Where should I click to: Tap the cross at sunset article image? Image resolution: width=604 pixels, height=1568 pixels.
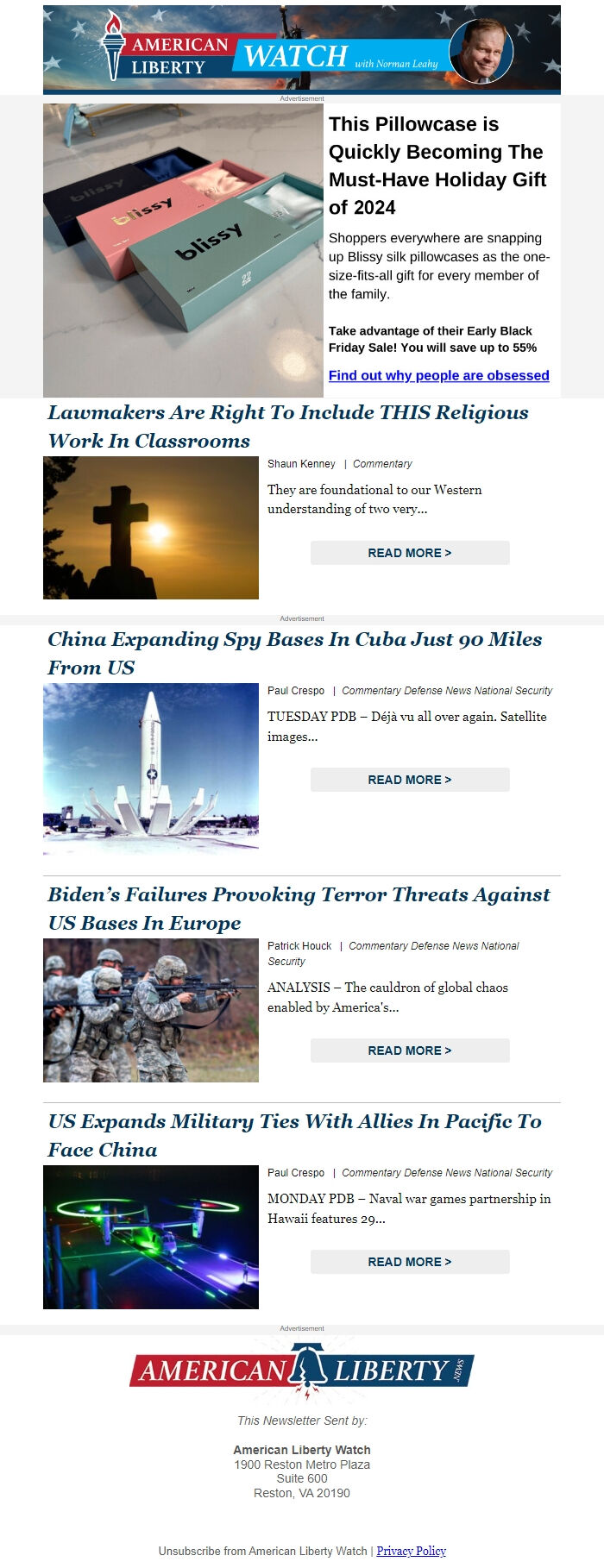click(151, 528)
